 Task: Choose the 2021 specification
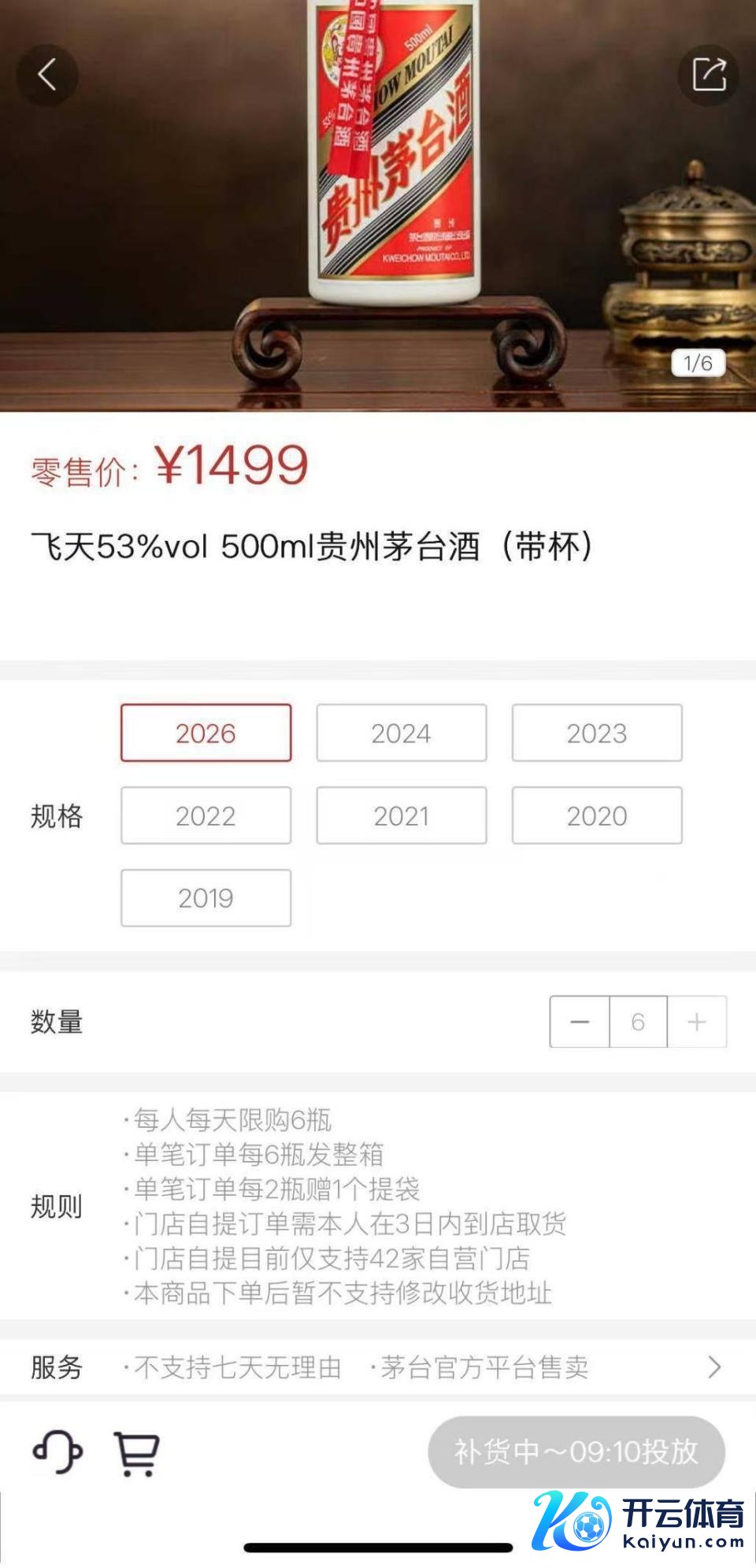click(x=401, y=815)
